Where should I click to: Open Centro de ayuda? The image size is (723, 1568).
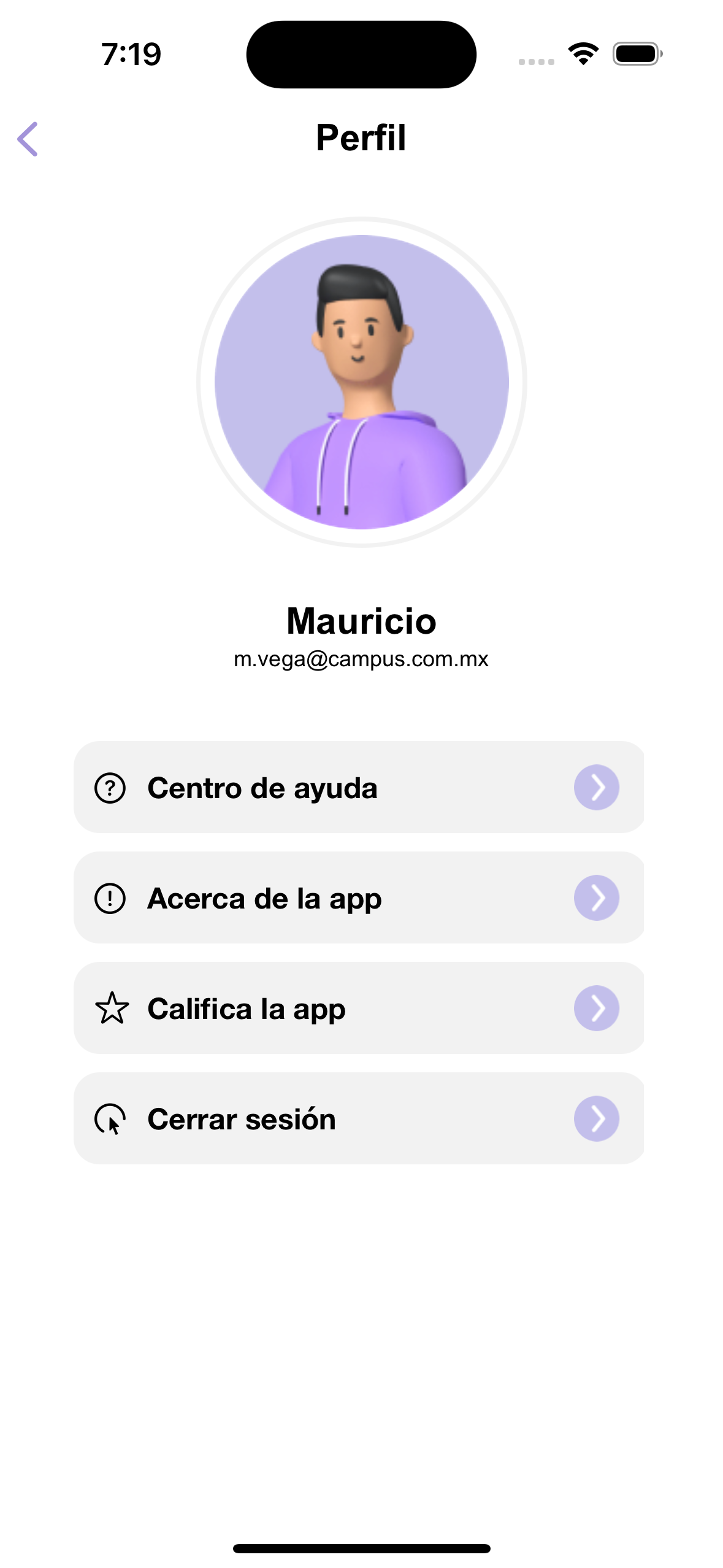click(x=359, y=787)
